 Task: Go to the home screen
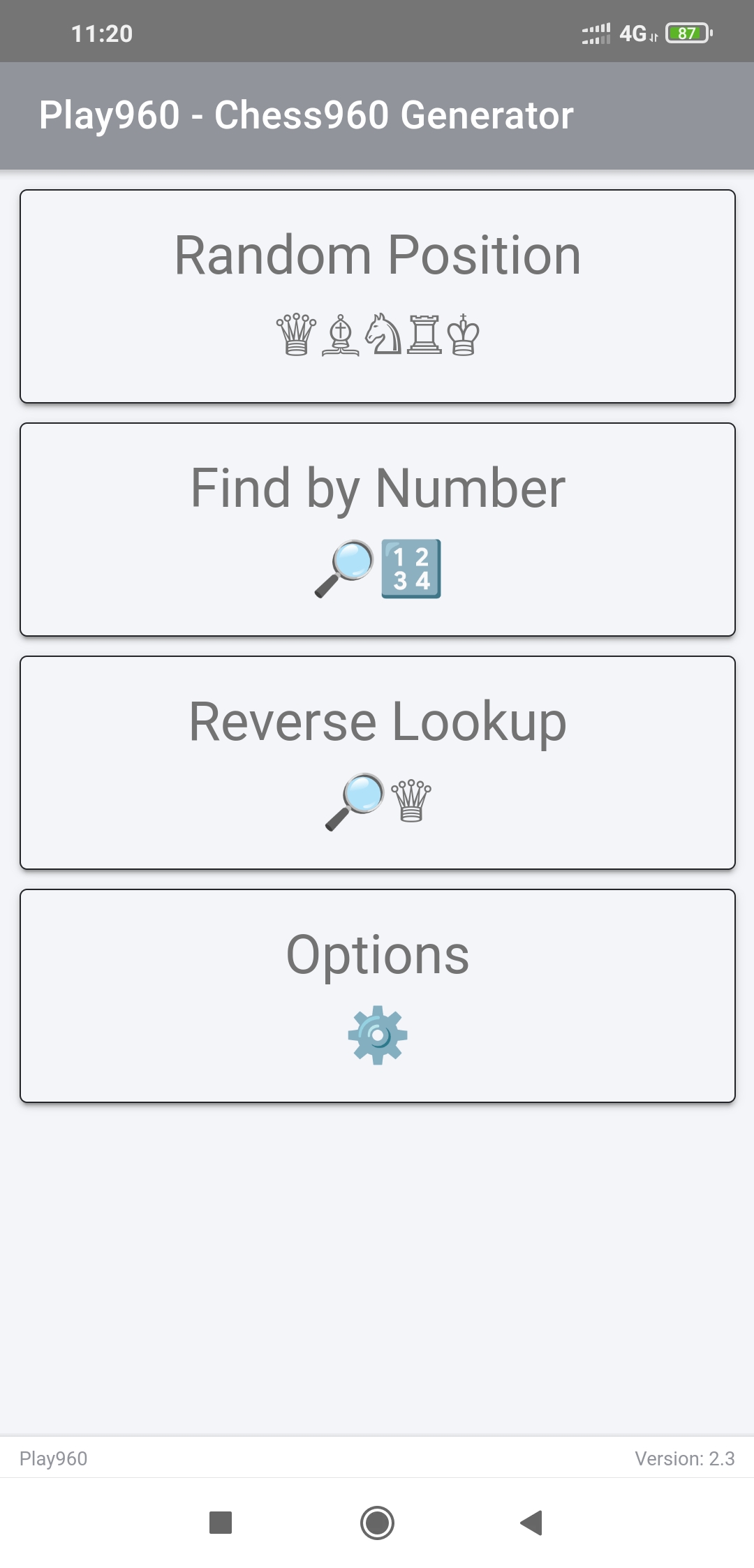pos(377,1523)
